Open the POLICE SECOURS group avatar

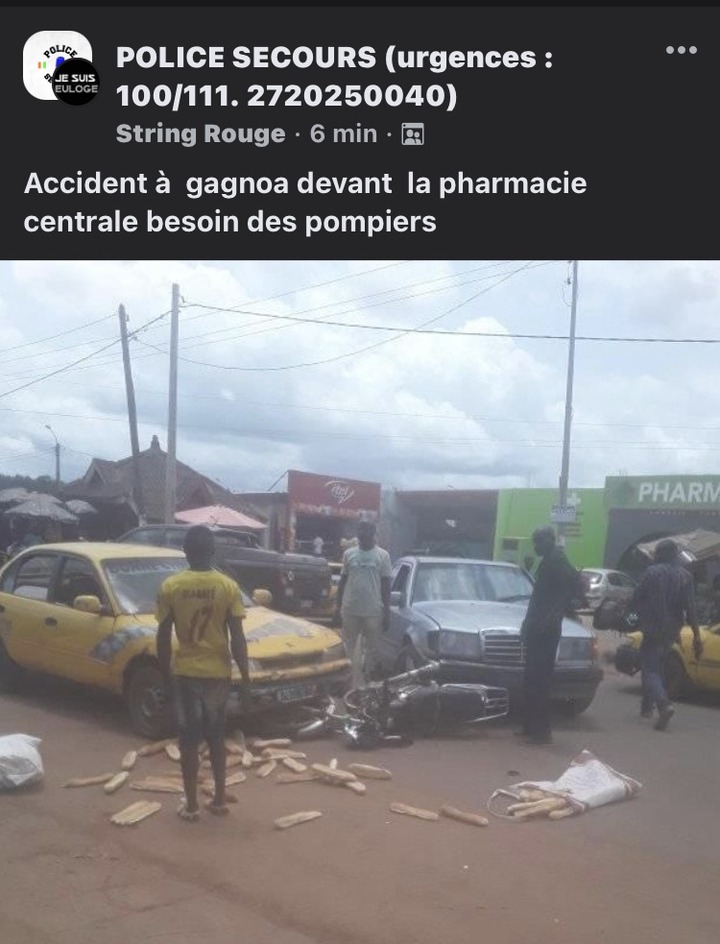(x=60, y=67)
